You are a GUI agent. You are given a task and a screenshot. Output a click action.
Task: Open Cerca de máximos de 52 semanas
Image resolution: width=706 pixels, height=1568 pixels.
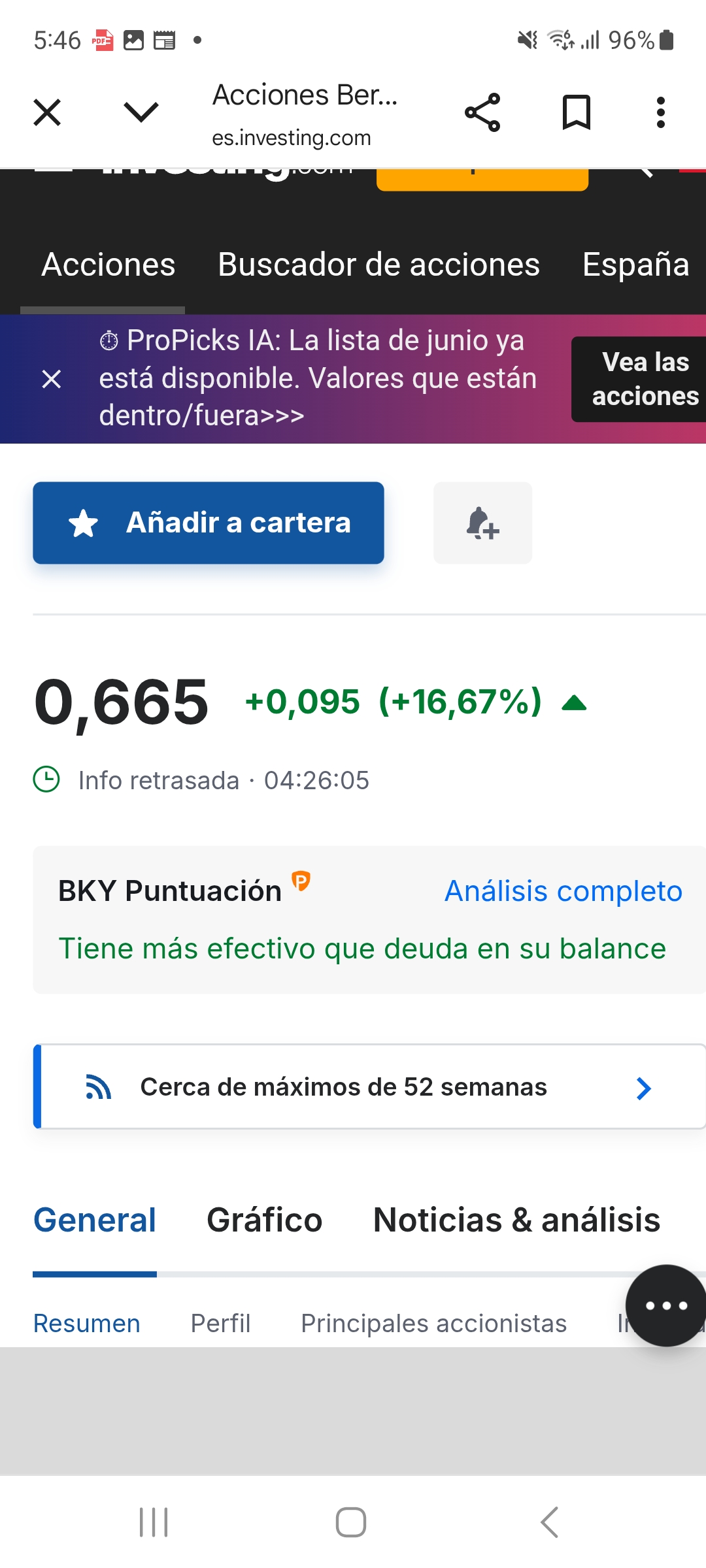click(370, 1086)
